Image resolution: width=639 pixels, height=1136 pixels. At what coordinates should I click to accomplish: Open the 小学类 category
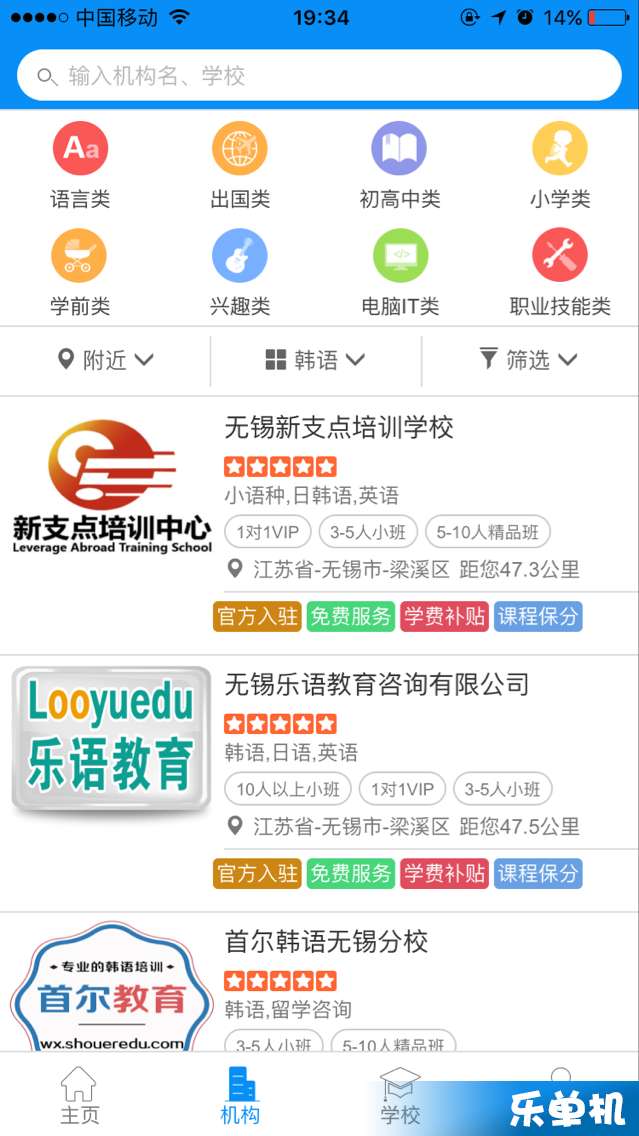559,166
